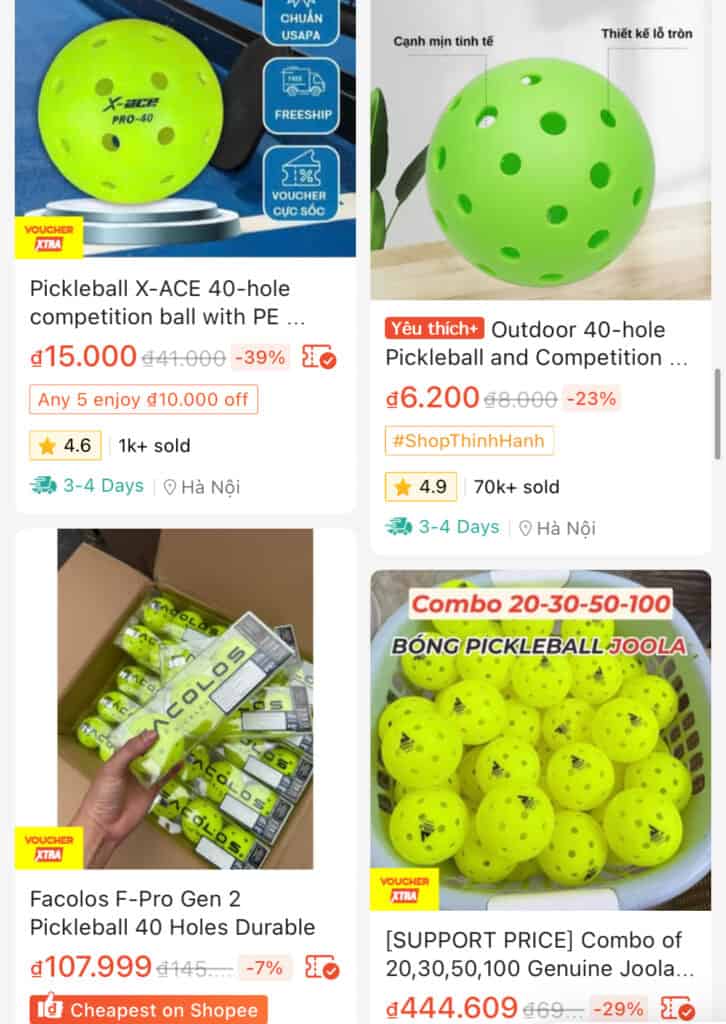The image size is (726, 1024).
Task: Open the Combo Genuine Joola pickleball card
Action: [538, 954]
